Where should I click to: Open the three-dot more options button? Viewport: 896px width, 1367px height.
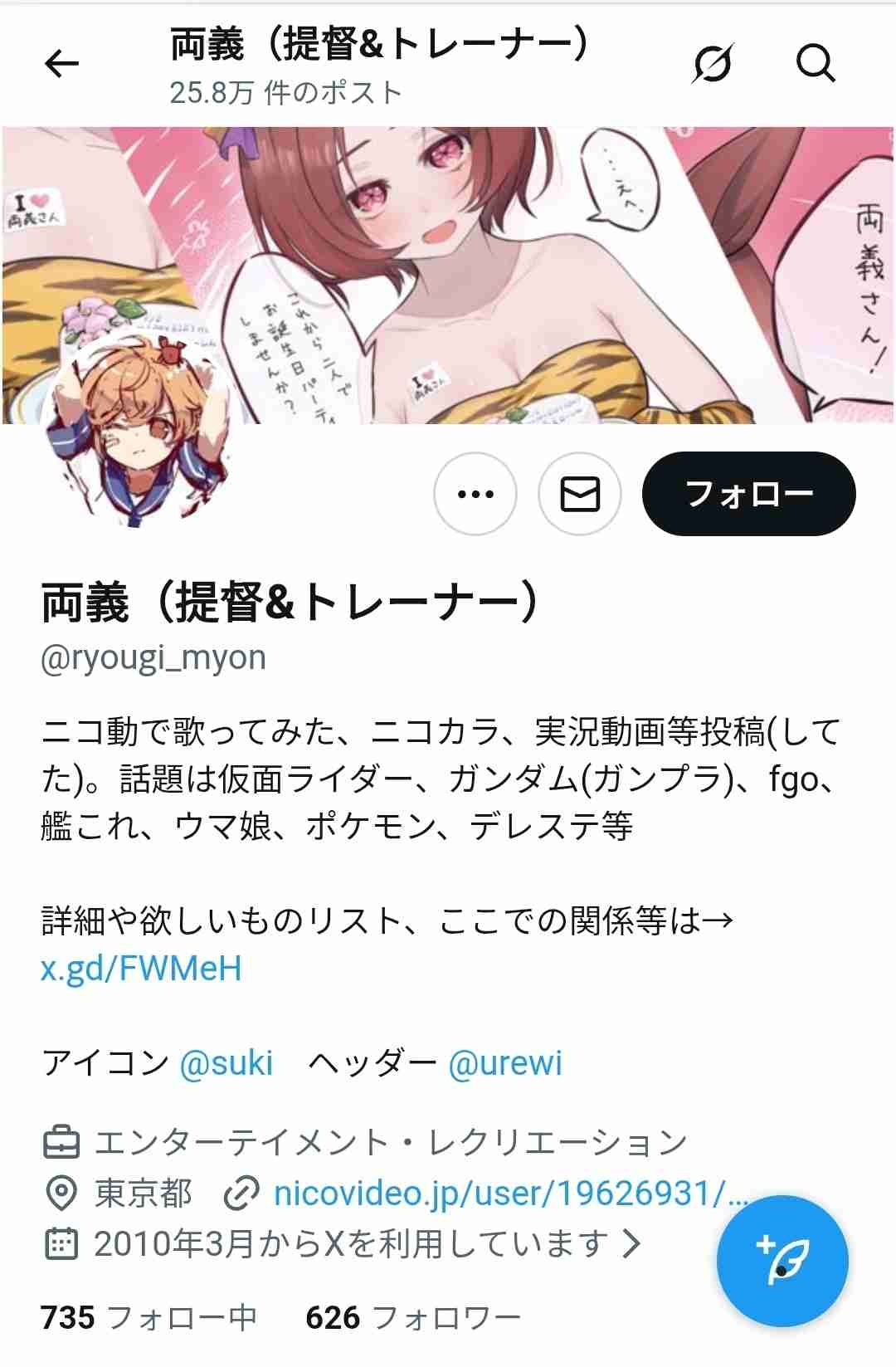click(x=475, y=494)
